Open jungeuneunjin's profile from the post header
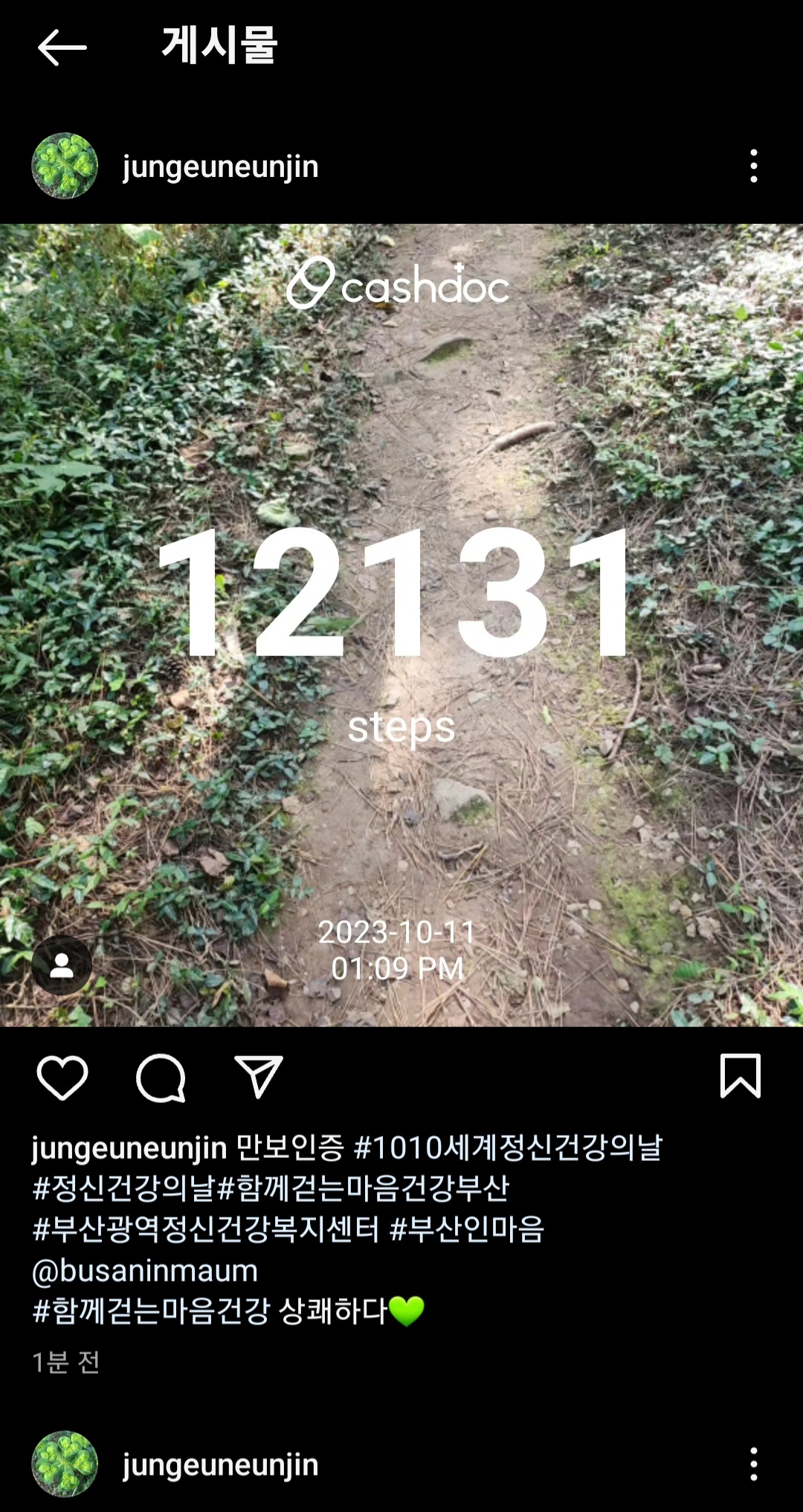The height and width of the screenshot is (1512, 803). [x=220, y=167]
